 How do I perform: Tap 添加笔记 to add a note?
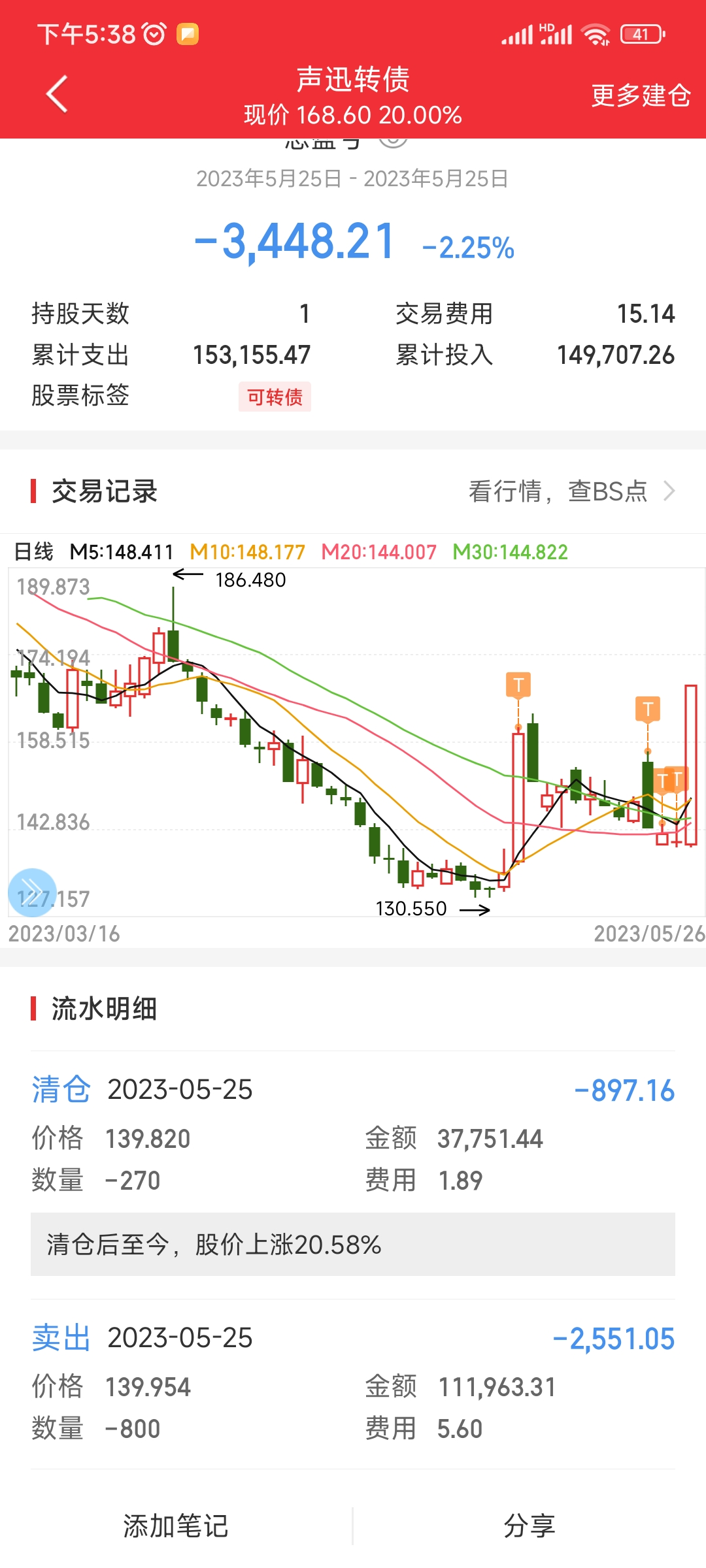coord(176,1526)
